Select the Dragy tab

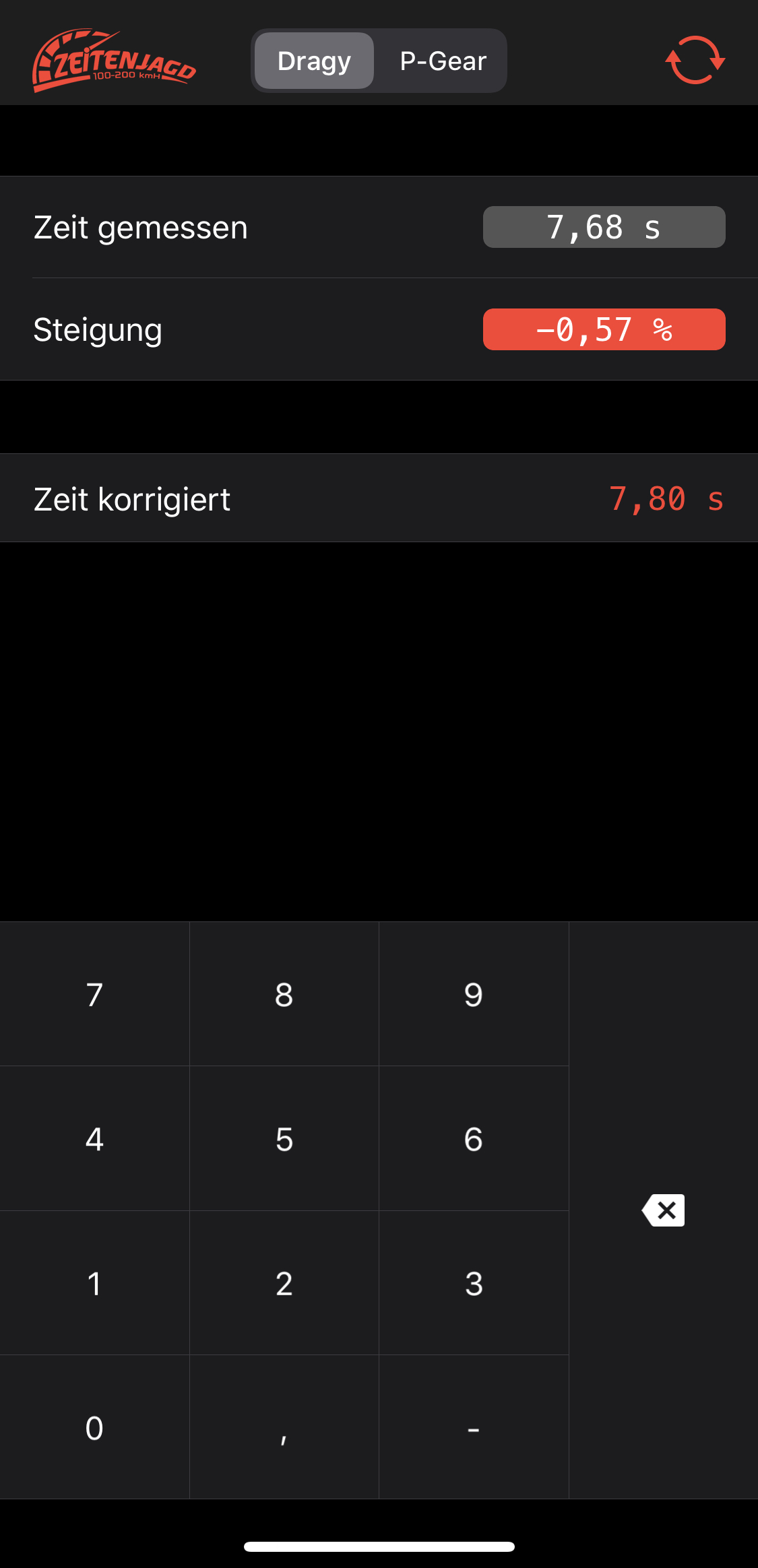coord(314,61)
